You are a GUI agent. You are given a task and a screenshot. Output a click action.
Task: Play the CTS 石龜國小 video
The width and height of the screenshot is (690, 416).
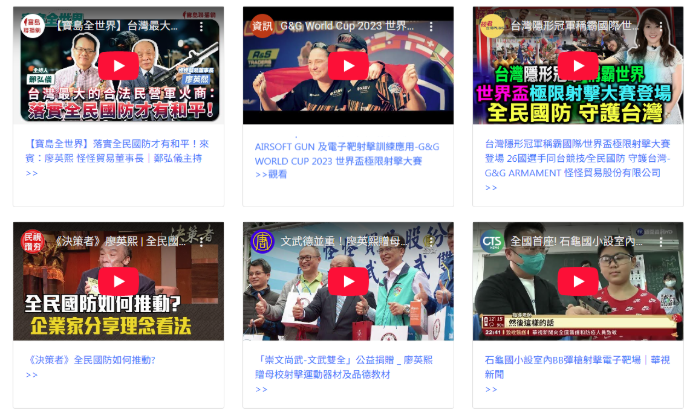click(x=578, y=281)
